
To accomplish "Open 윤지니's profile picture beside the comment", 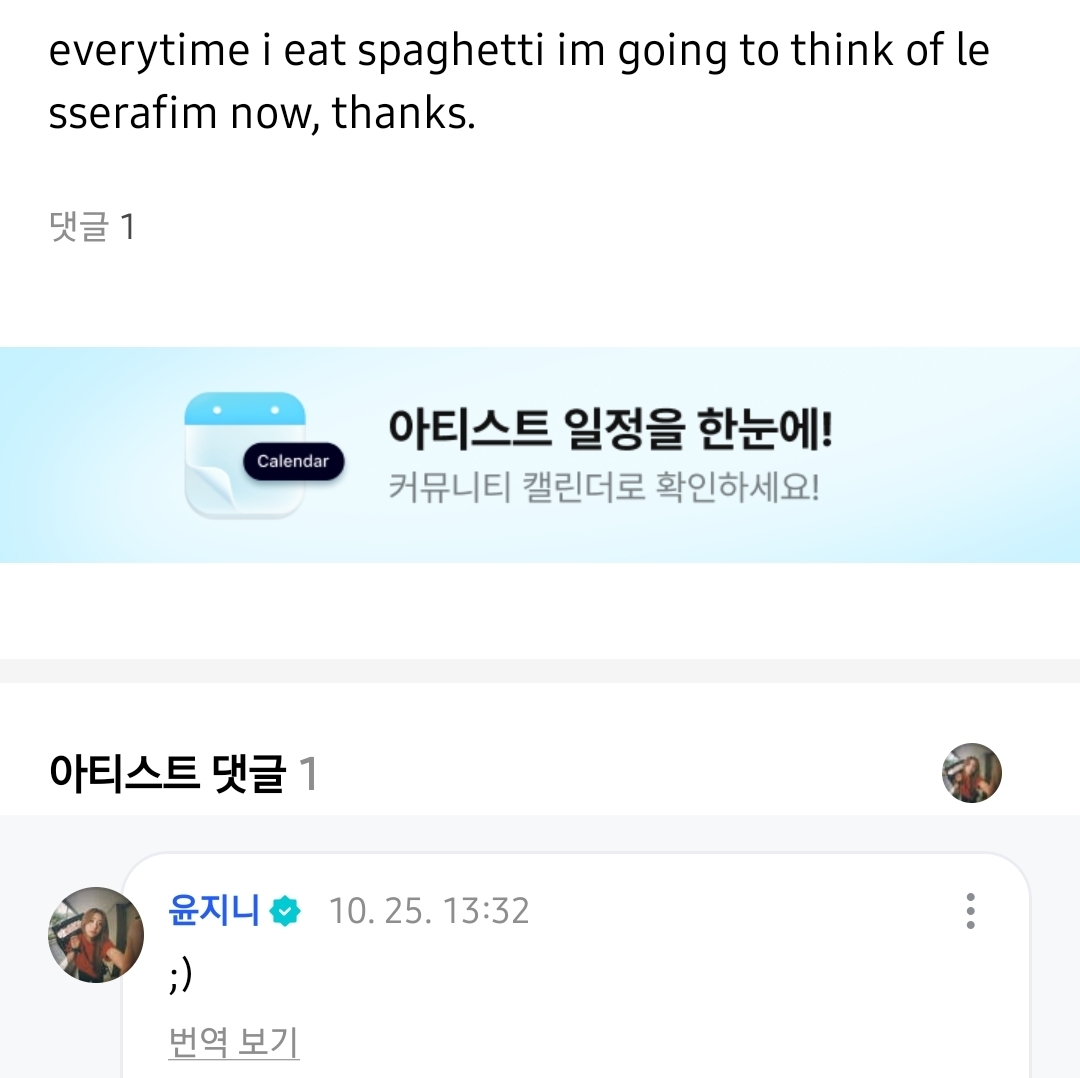I will tap(96, 935).
